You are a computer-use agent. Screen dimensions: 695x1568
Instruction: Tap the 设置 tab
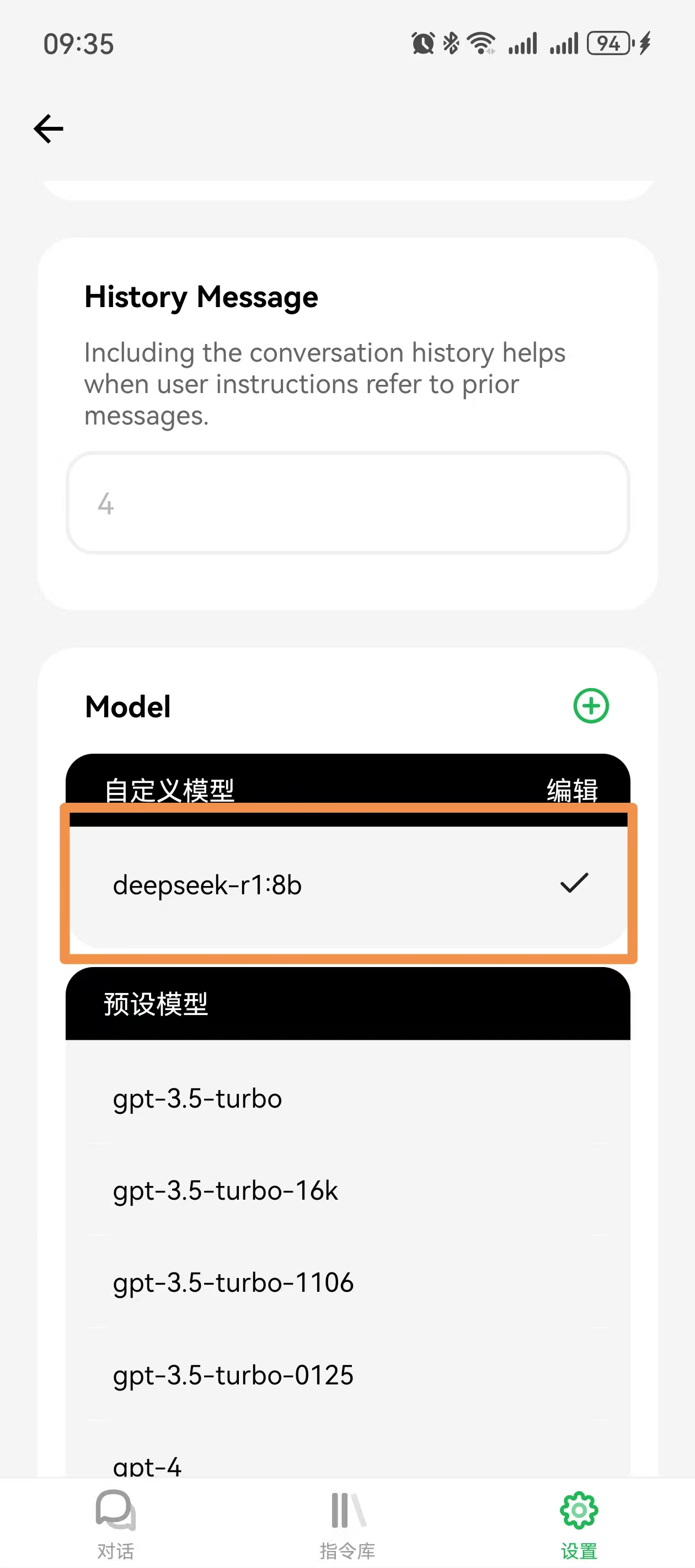pos(579,1524)
